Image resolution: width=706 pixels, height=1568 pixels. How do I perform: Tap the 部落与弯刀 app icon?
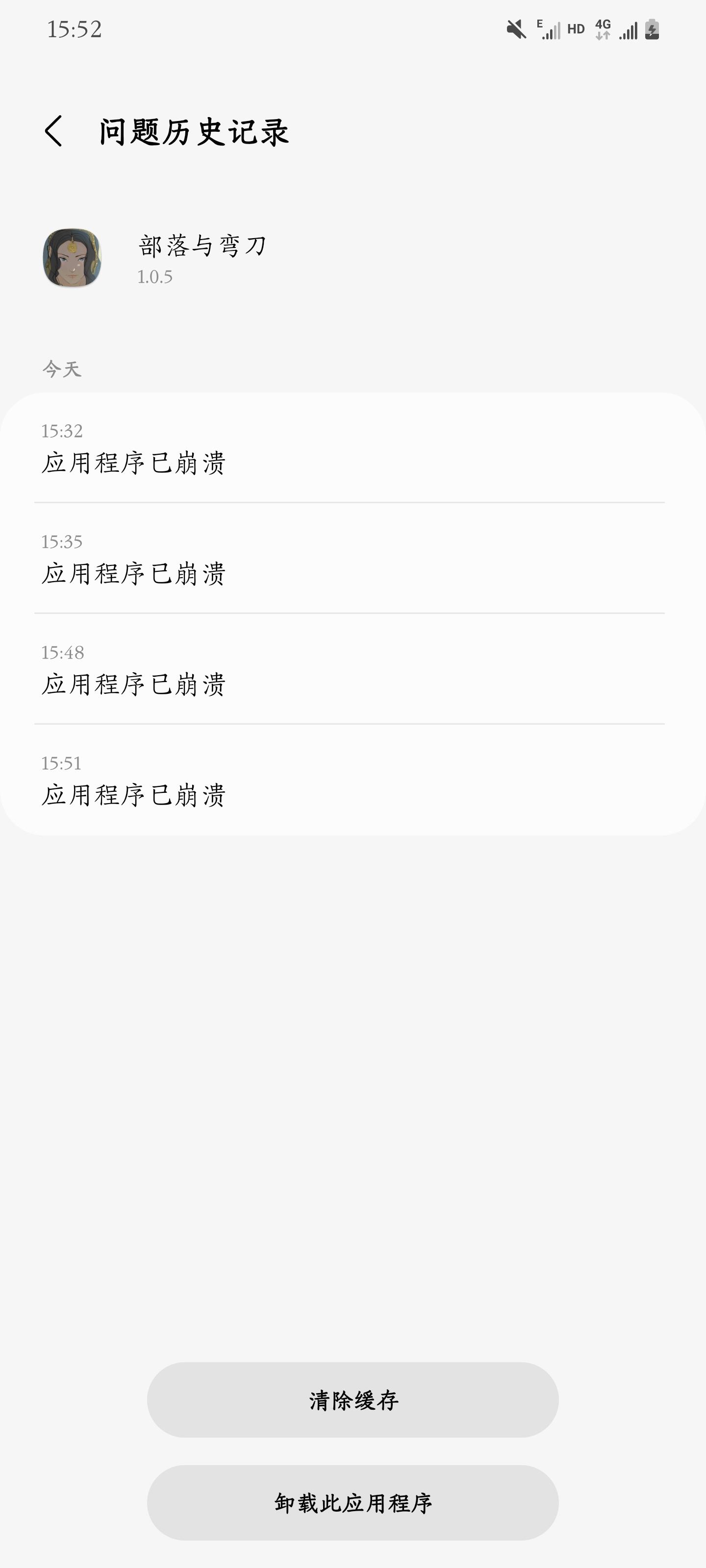click(x=72, y=258)
